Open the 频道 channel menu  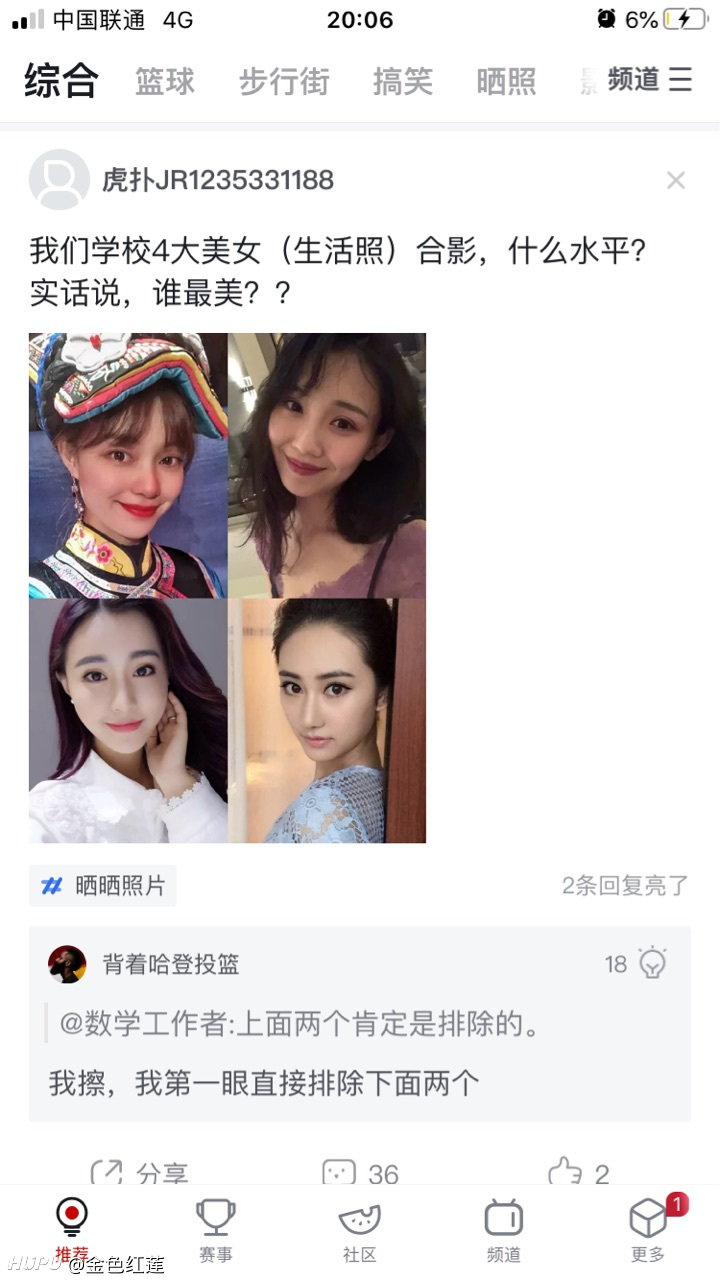pos(650,80)
